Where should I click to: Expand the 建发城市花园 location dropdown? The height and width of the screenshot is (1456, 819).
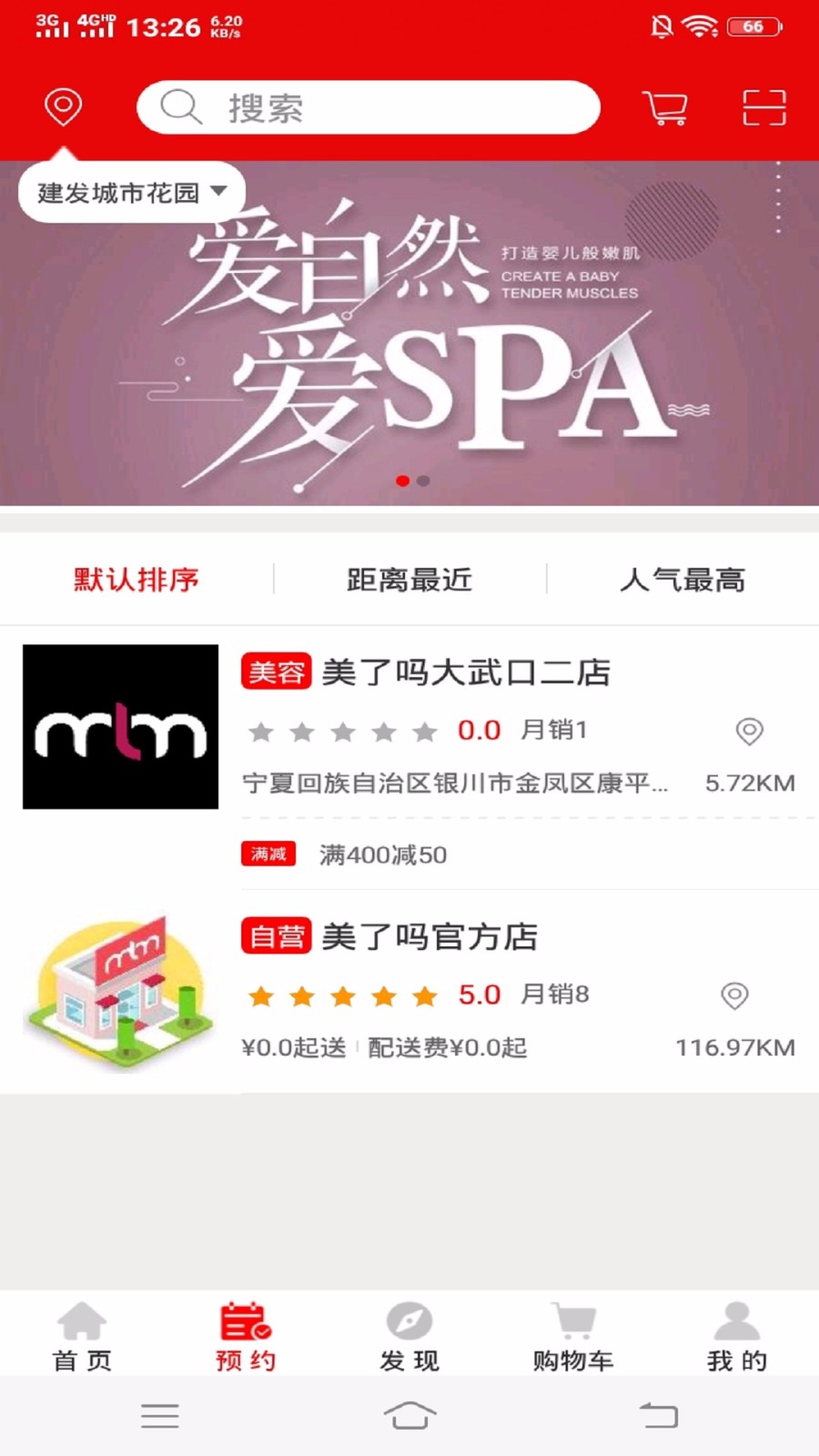click(132, 192)
